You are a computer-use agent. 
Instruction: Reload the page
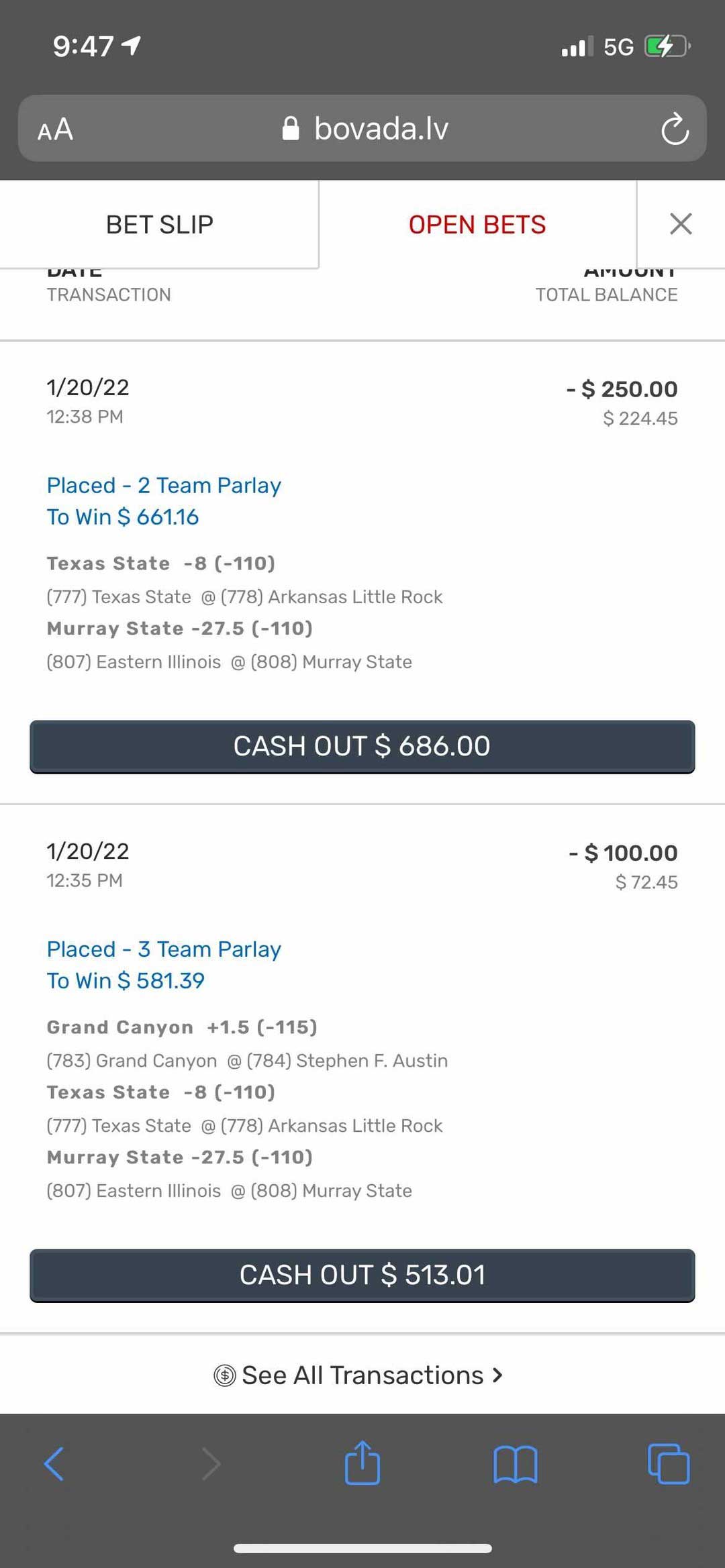pyautogui.click(x=675, y=129)
